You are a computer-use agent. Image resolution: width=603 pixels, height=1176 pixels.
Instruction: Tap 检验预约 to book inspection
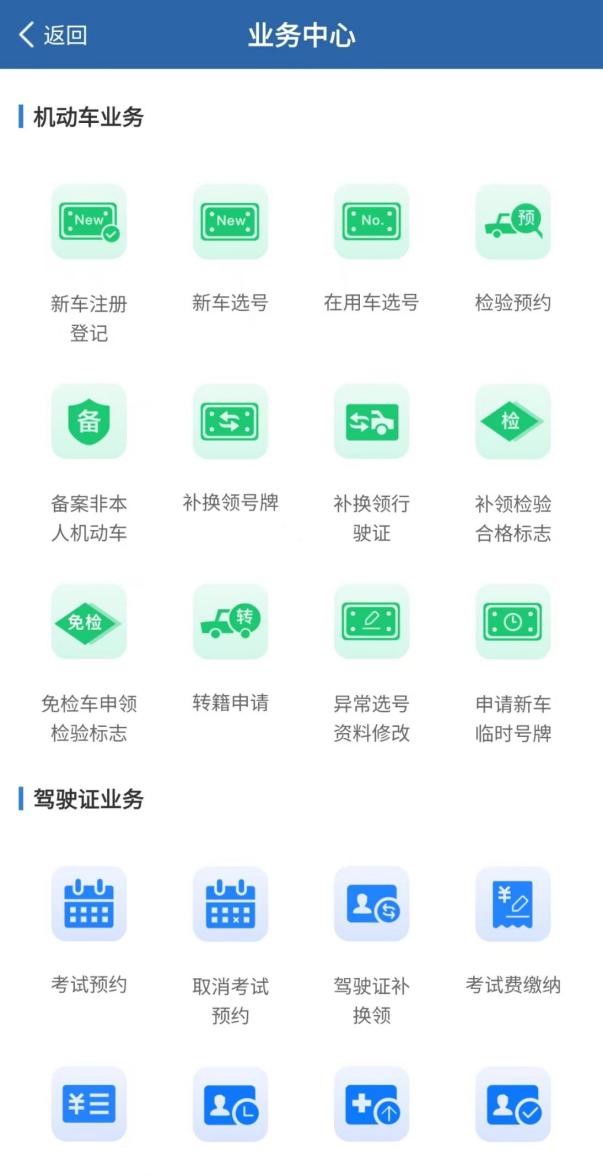point(513,222)
